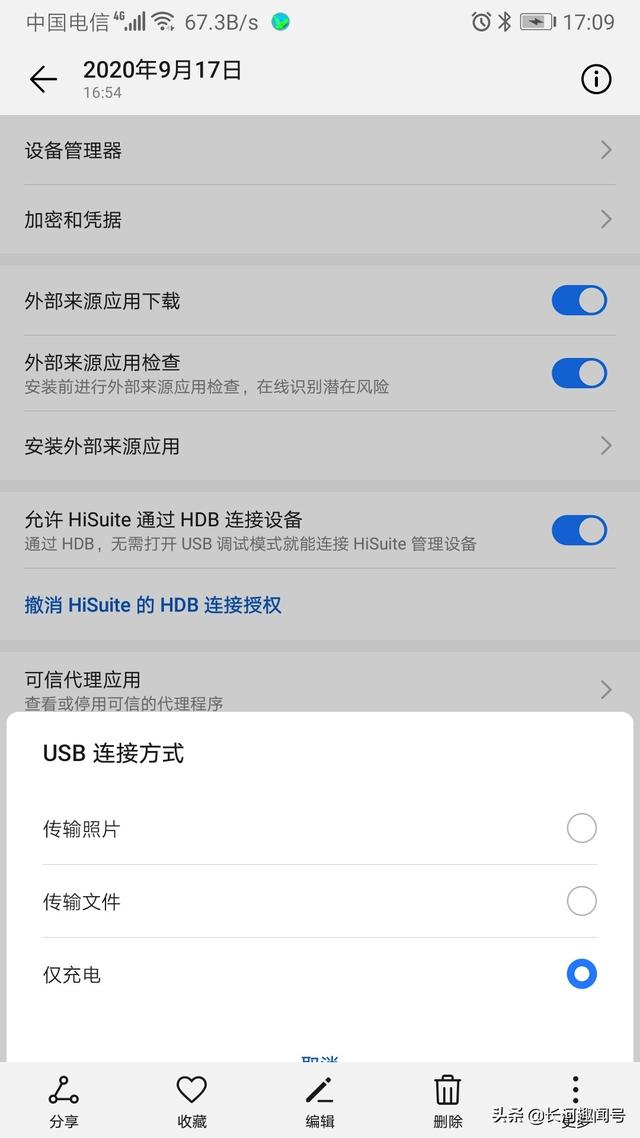Viewport: 640px width, 1138px height.
Task: Edit the picture using 编辑
Action: point(320,1101)
